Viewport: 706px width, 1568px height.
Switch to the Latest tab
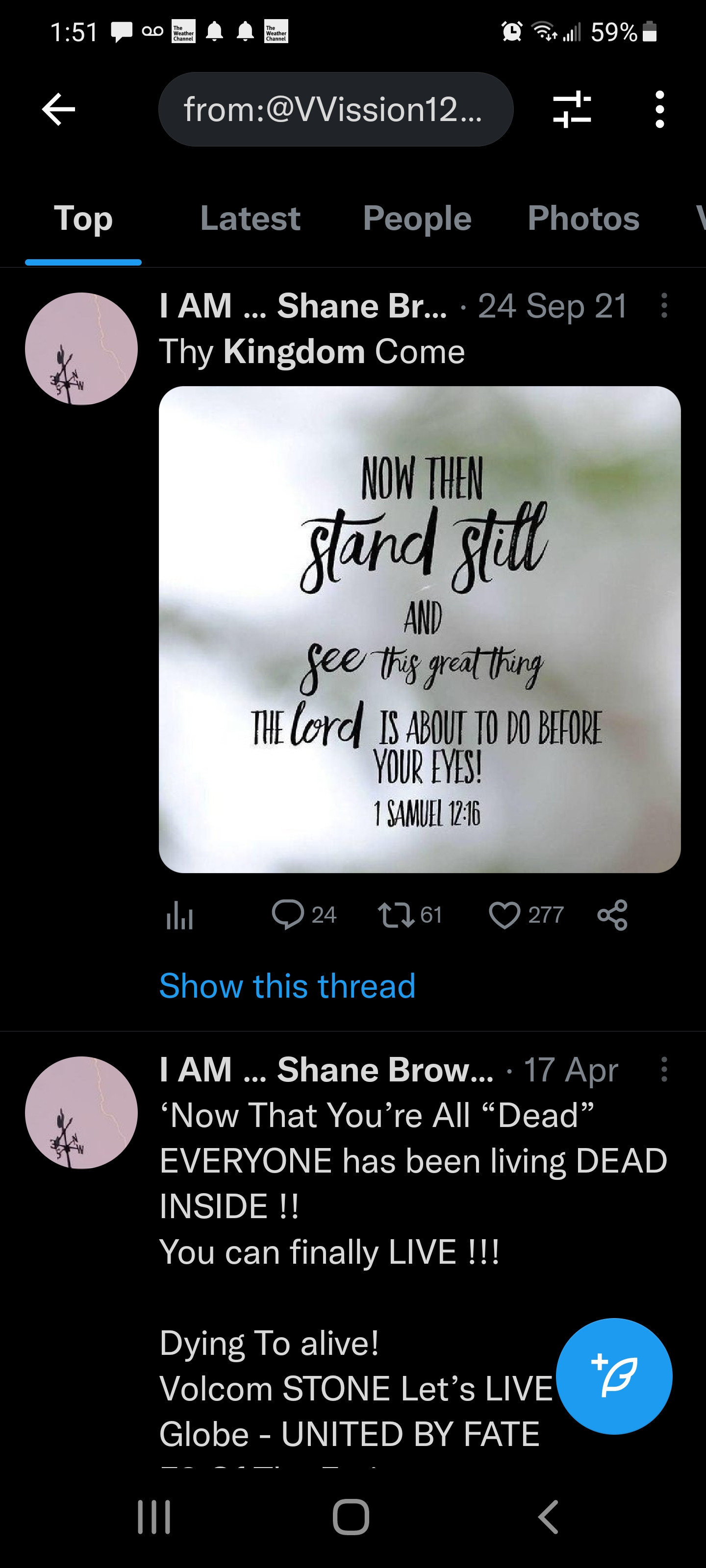[250, 219]
